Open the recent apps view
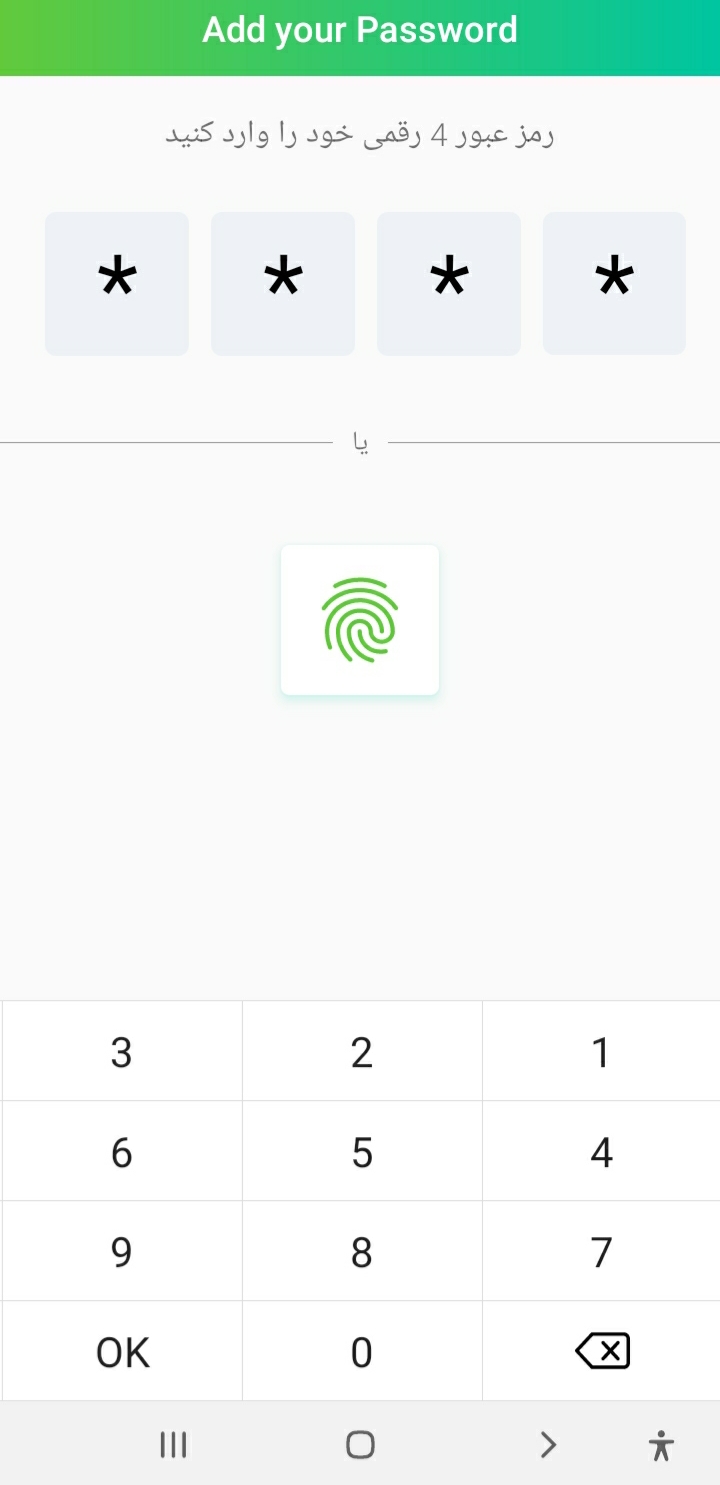Screen dimensions: 720x1485 (174, 1445)
